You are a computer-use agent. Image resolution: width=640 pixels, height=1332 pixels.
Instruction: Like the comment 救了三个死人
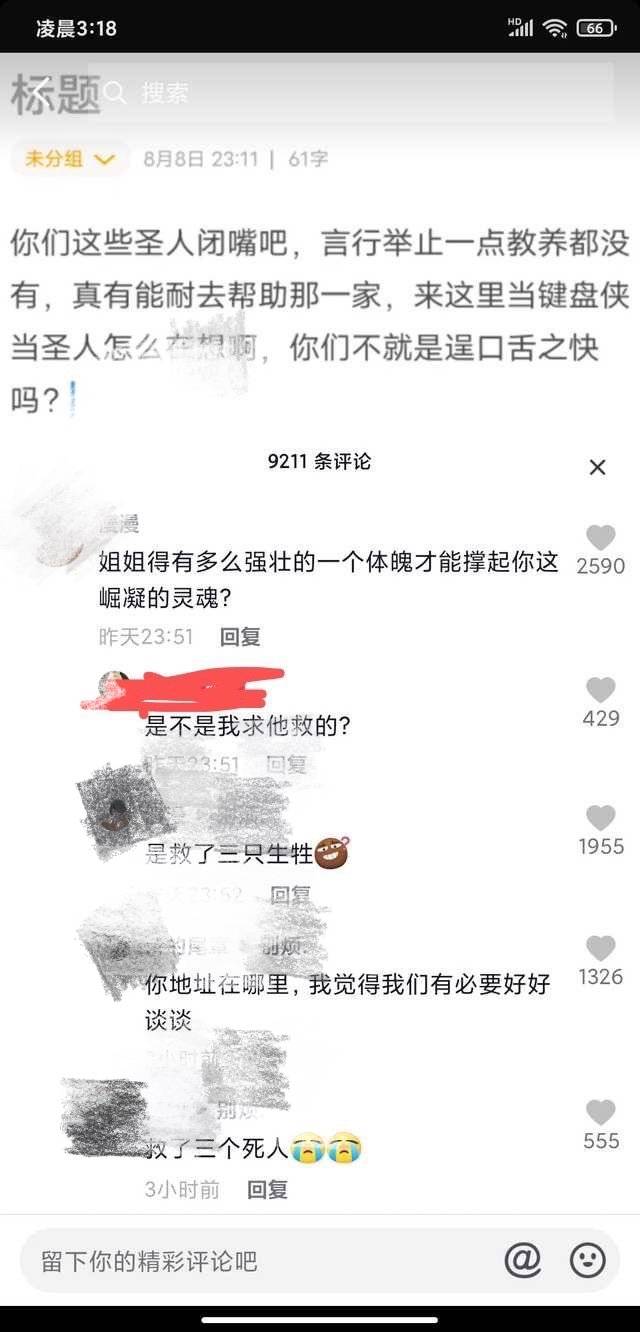600,1112
